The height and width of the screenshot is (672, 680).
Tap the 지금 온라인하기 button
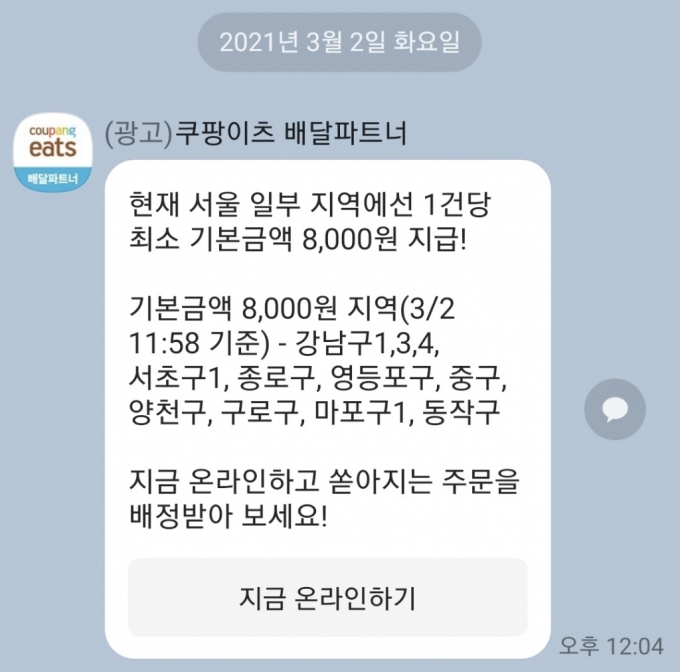[x=327, y=598]
